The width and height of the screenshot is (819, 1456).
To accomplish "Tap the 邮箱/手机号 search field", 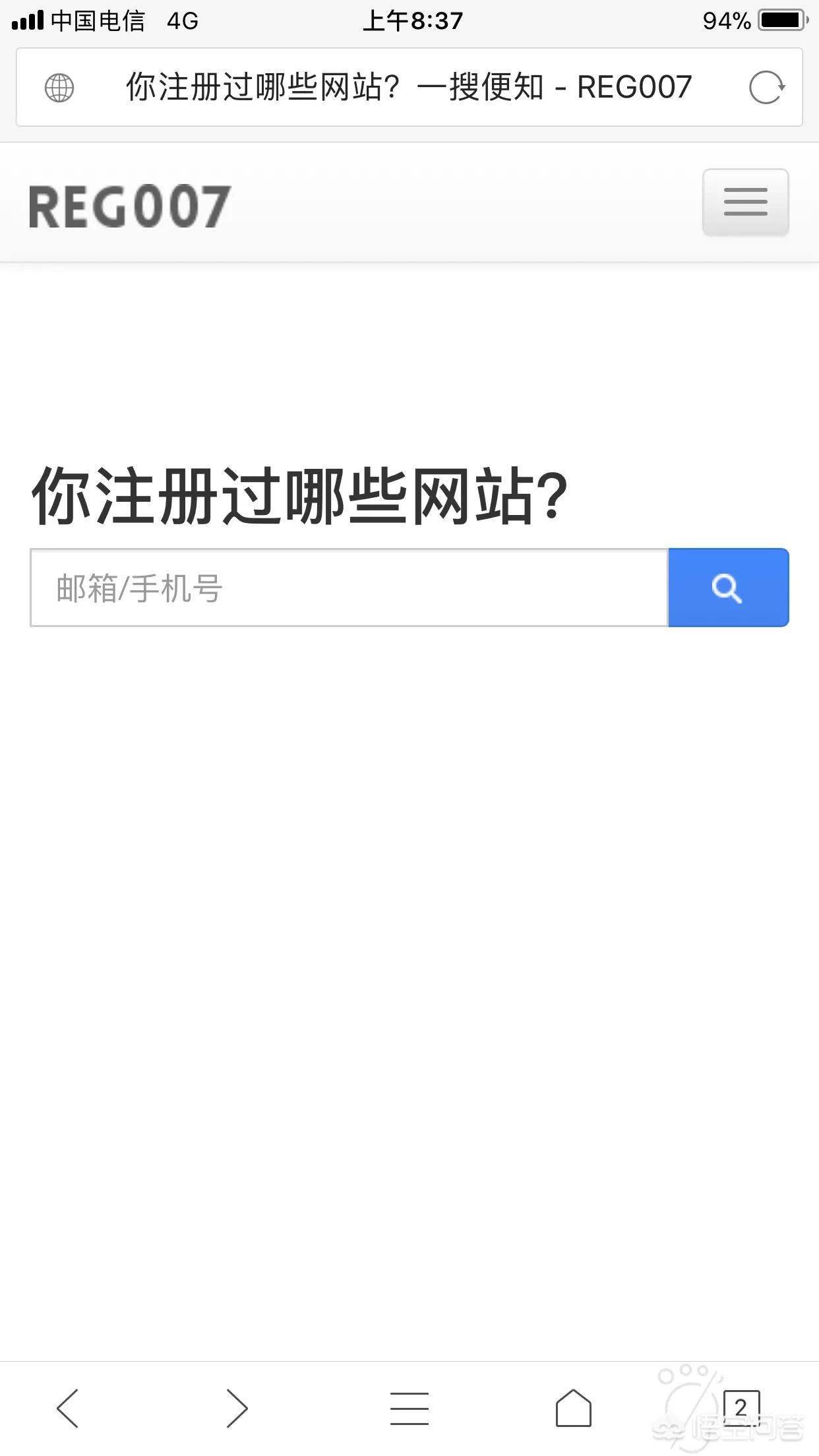I will (349, 588).
